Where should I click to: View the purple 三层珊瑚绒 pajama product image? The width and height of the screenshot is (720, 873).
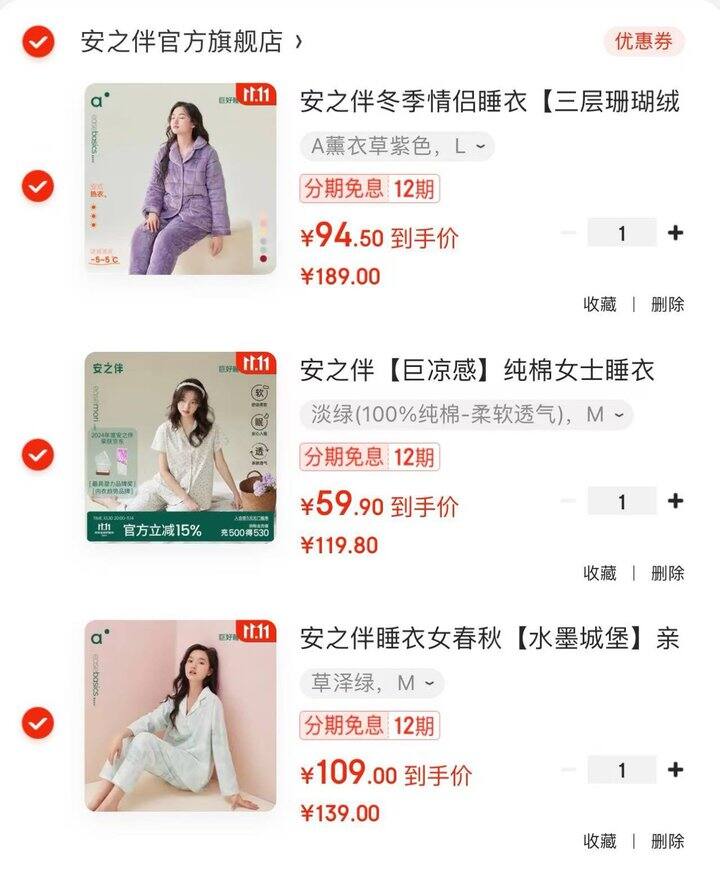tap(180, 178)
